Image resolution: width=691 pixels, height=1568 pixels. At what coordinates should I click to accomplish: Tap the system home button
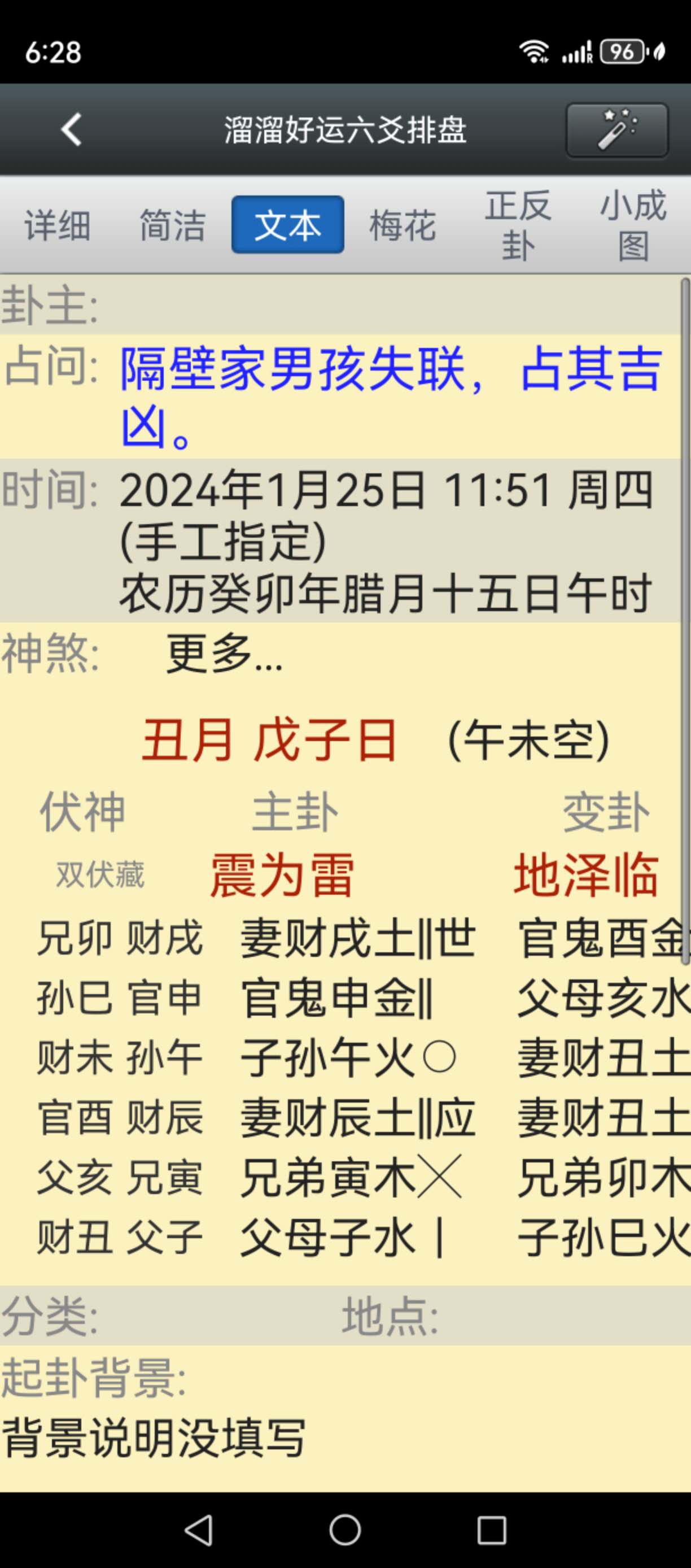[x=345, y=1530]
